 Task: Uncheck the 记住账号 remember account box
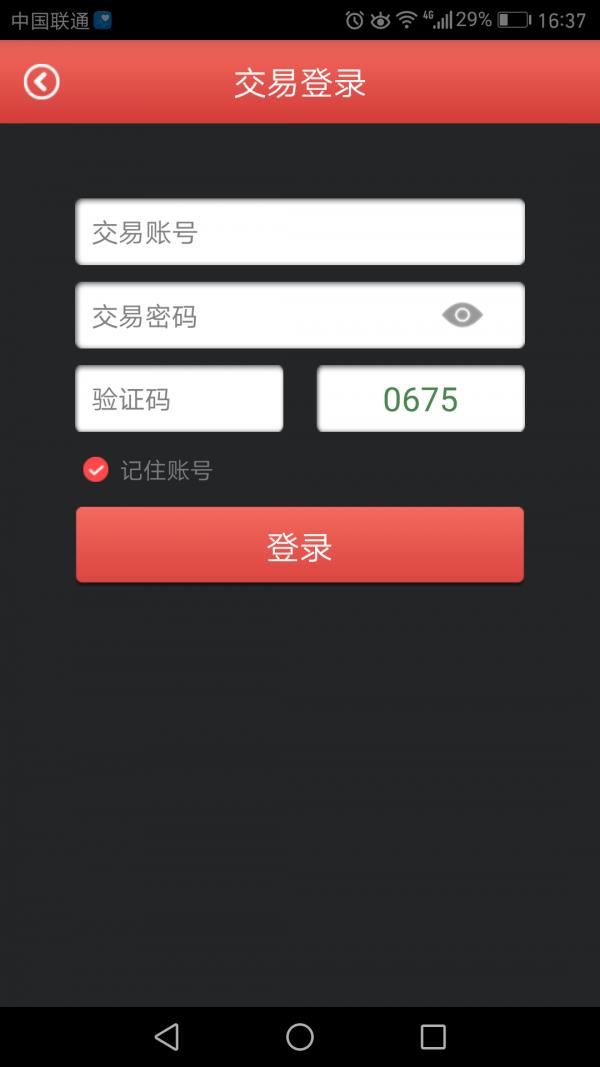coord(96,470)
